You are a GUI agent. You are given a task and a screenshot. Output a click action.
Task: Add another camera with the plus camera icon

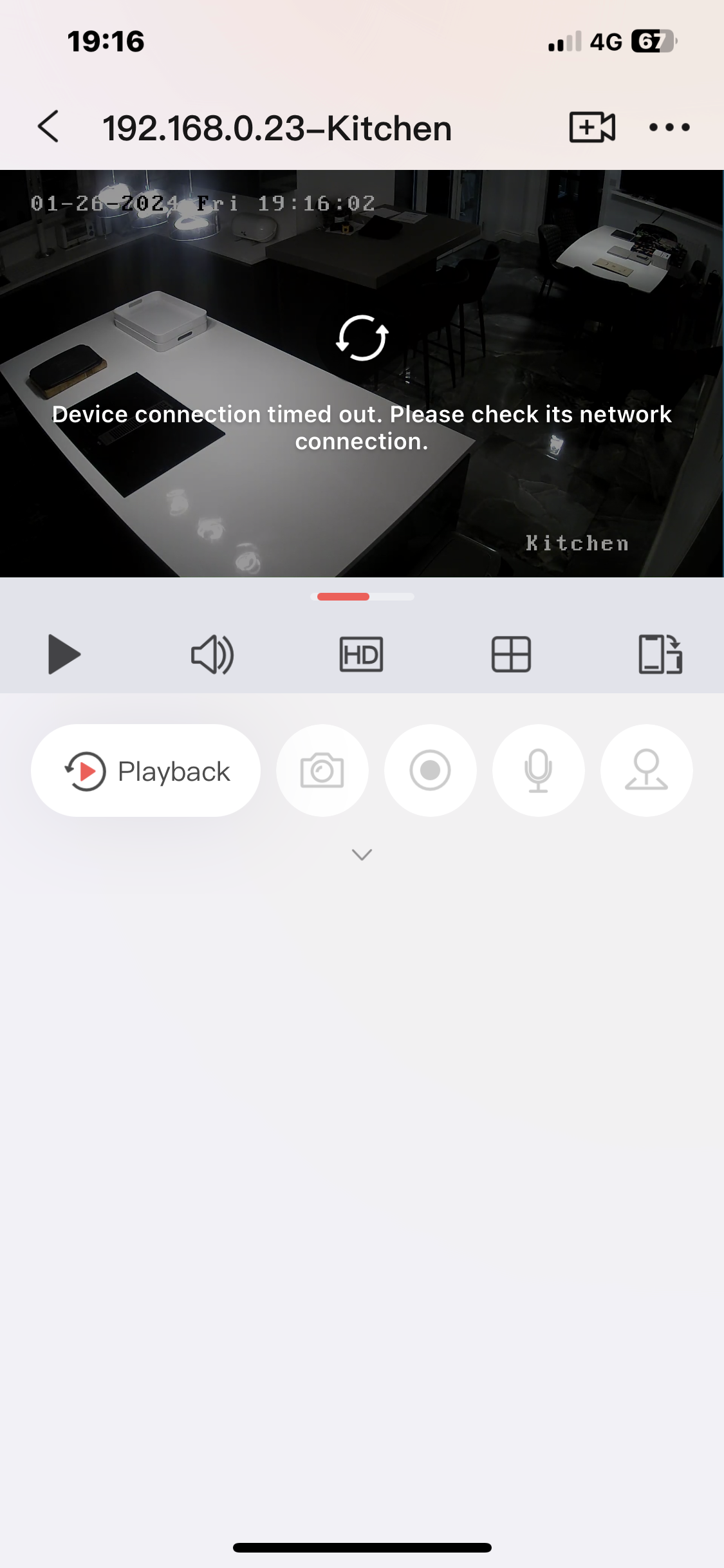[591, 127]
